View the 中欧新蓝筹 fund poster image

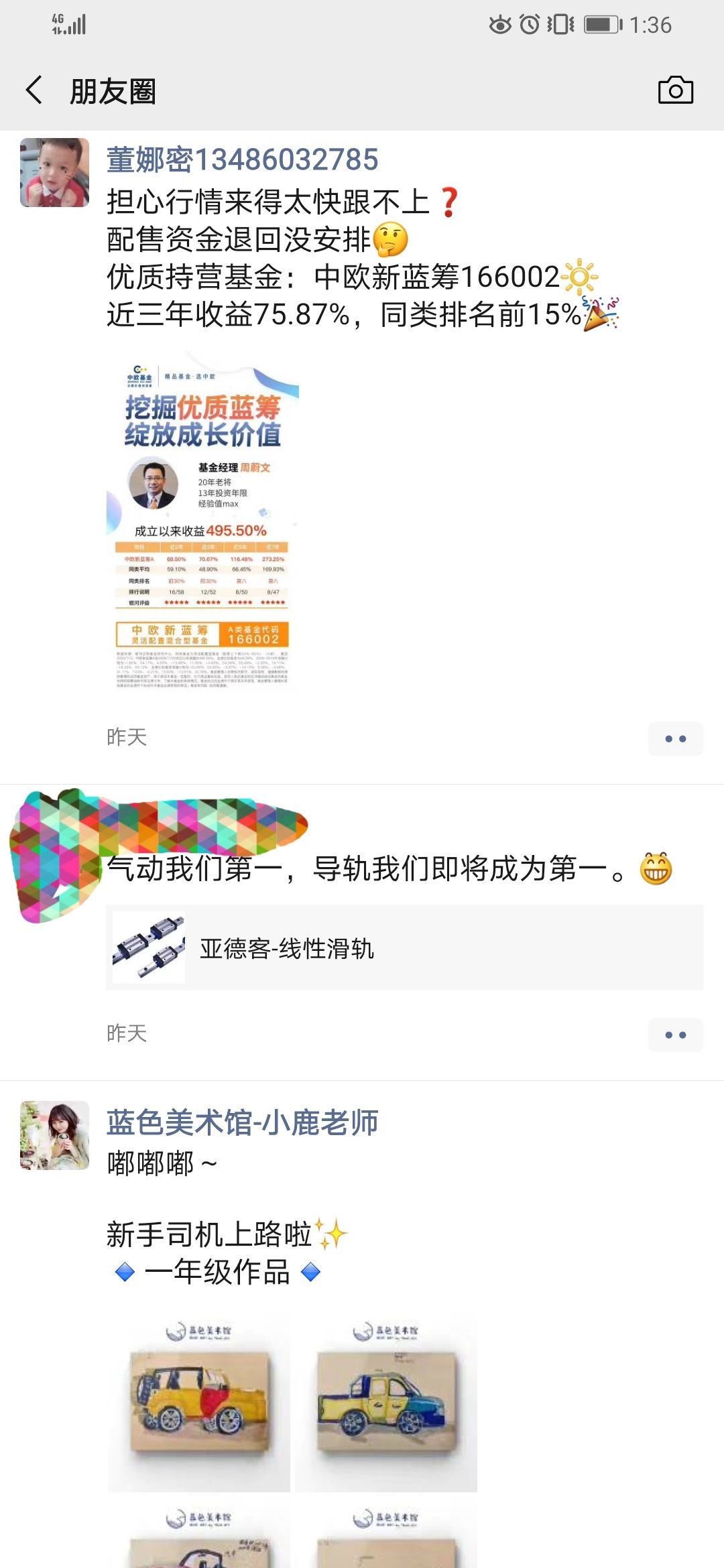(202, 523)
